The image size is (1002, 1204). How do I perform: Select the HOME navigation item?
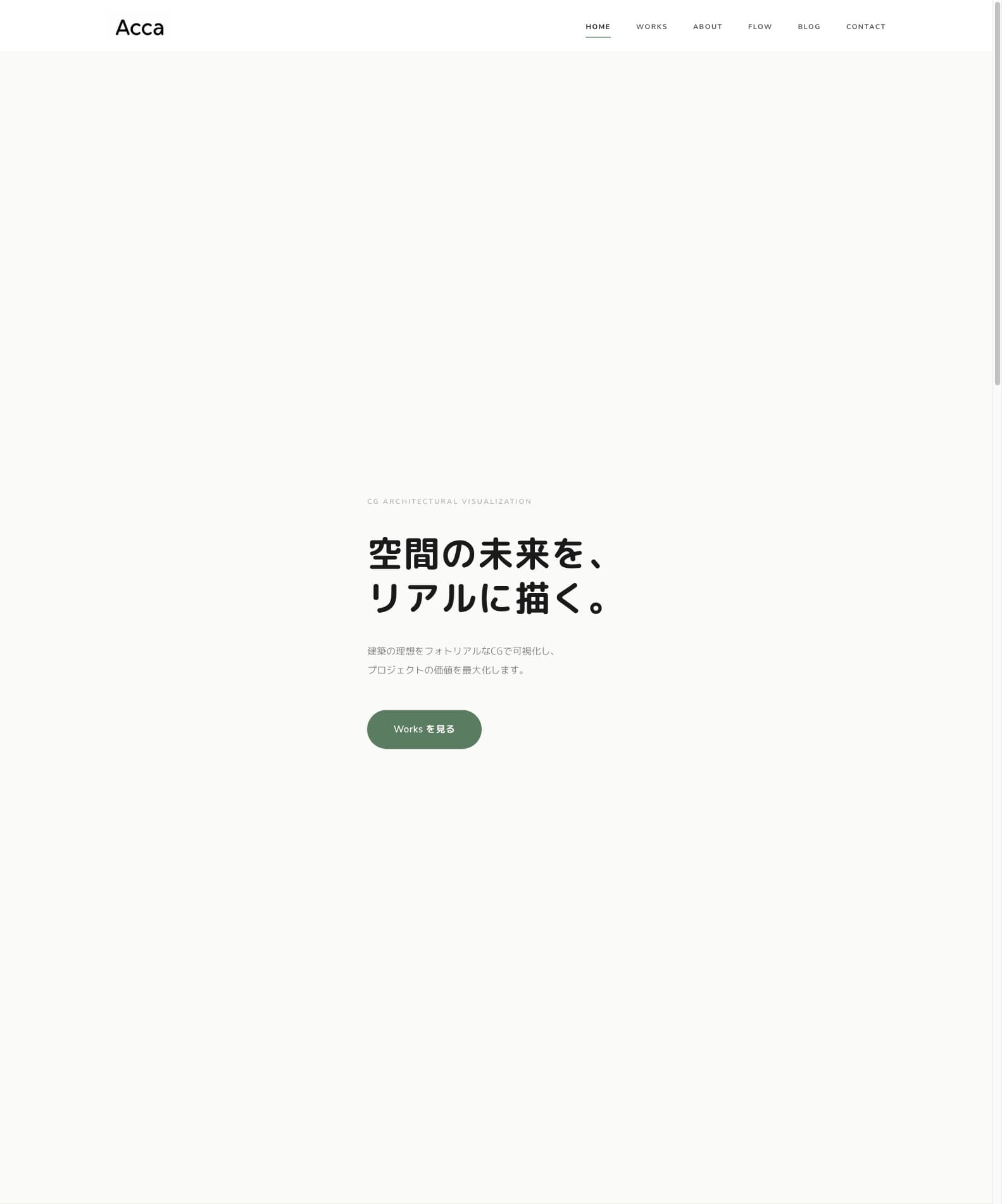598,27
